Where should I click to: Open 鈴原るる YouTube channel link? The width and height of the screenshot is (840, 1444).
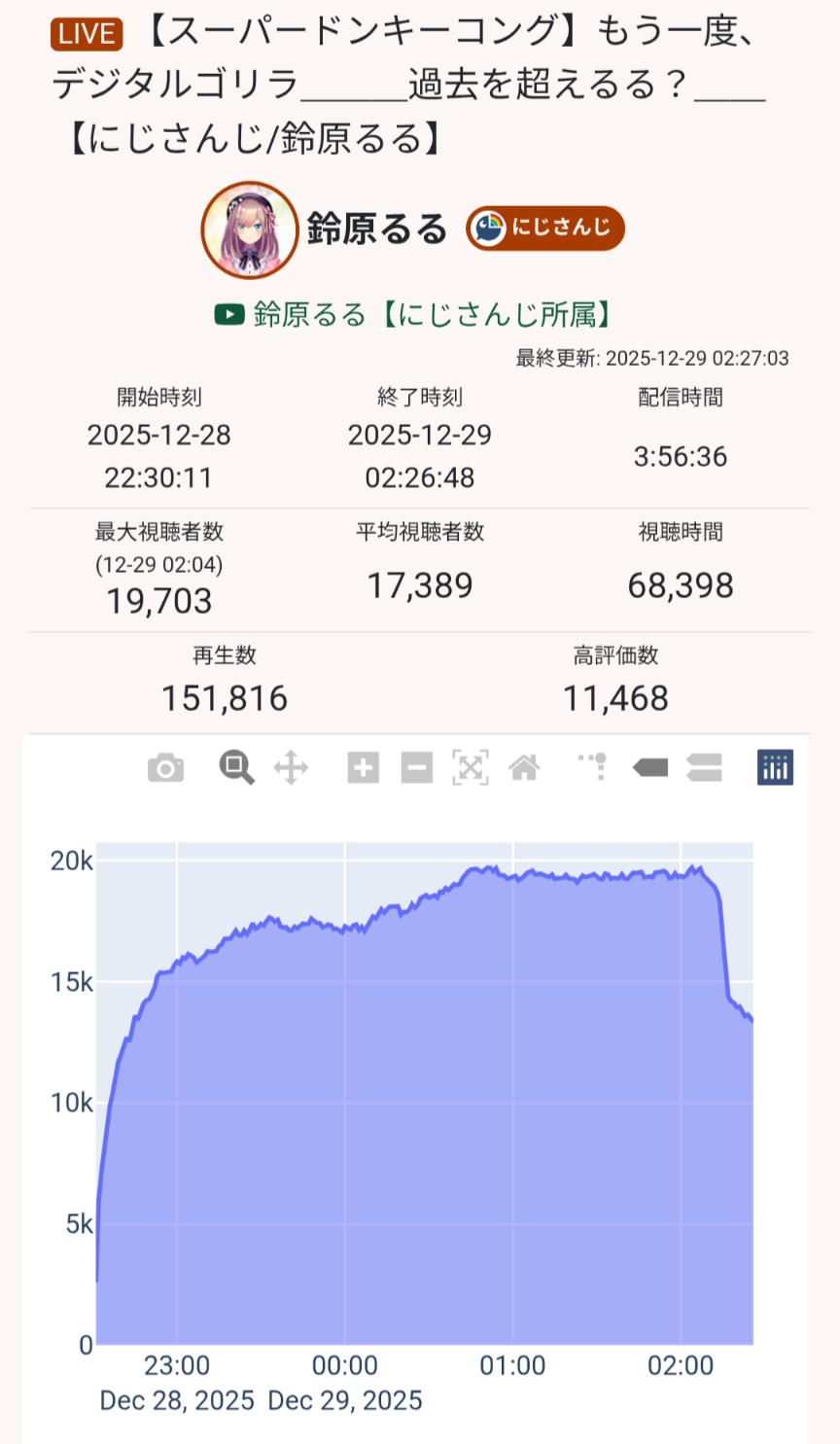click(415, 314)
